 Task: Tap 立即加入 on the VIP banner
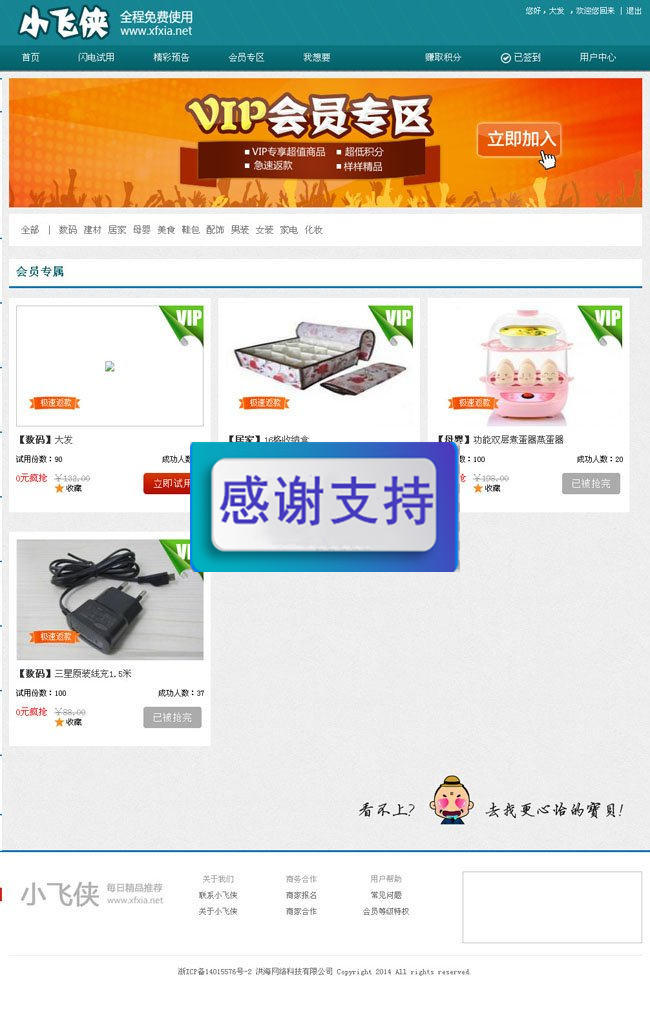click(518, 140)
